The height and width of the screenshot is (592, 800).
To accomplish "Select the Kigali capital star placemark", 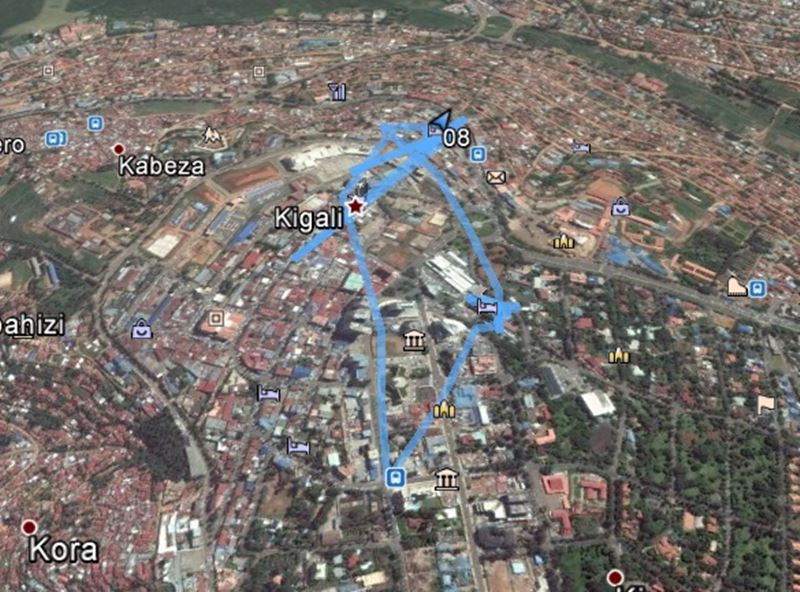I will click(x=355, y=206).
